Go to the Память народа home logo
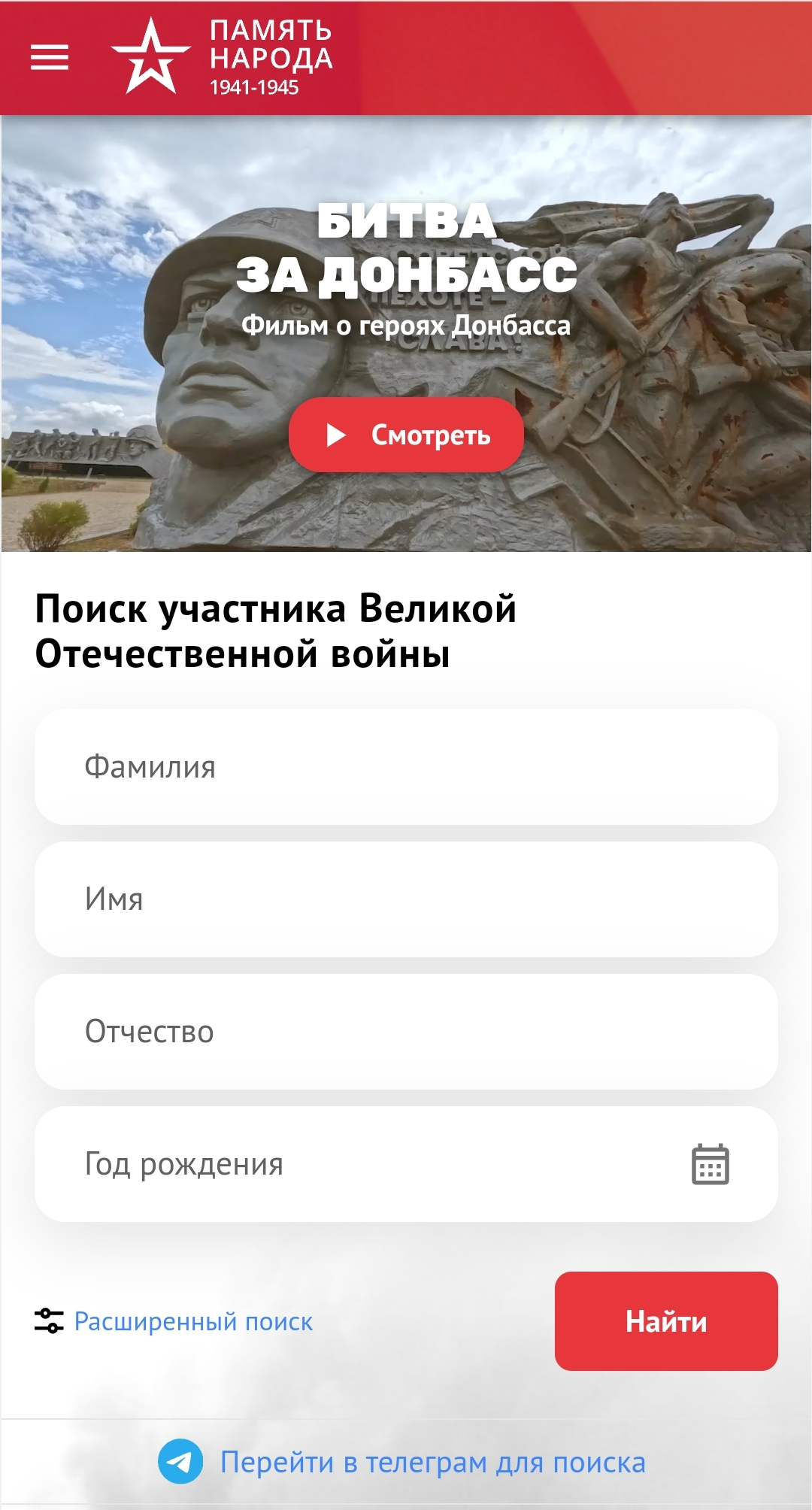 point(223,57)
